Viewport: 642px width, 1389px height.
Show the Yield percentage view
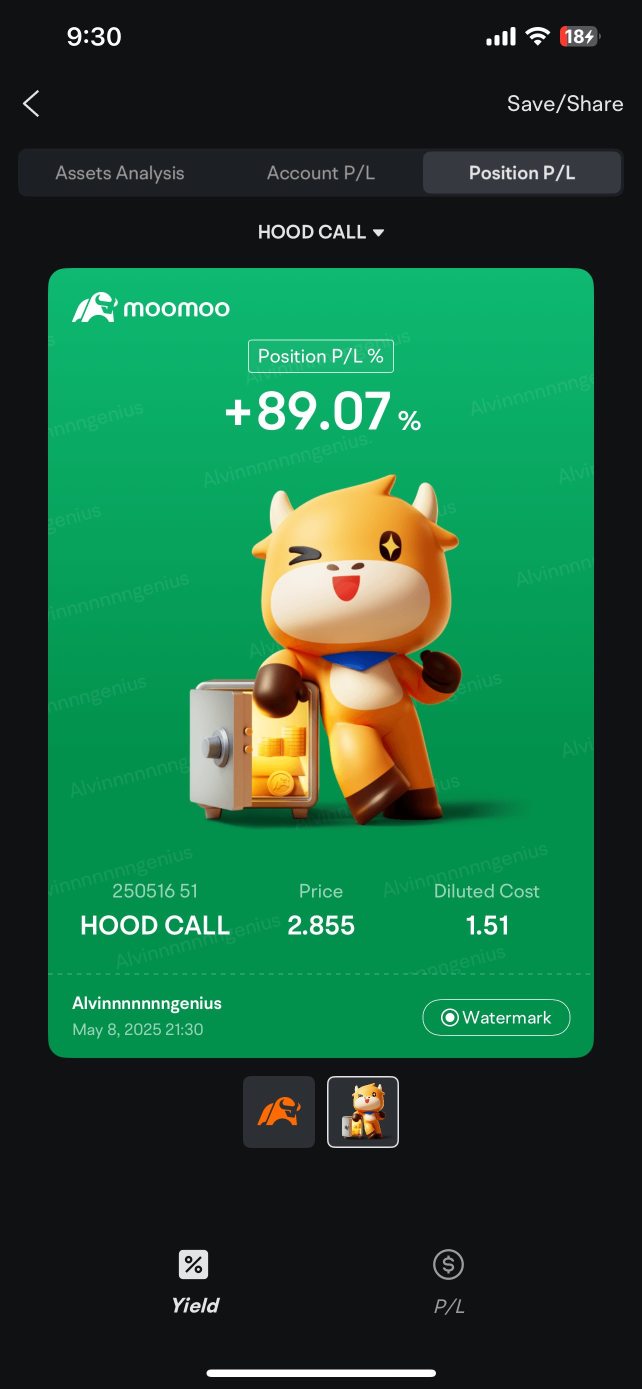(194, 1281)
